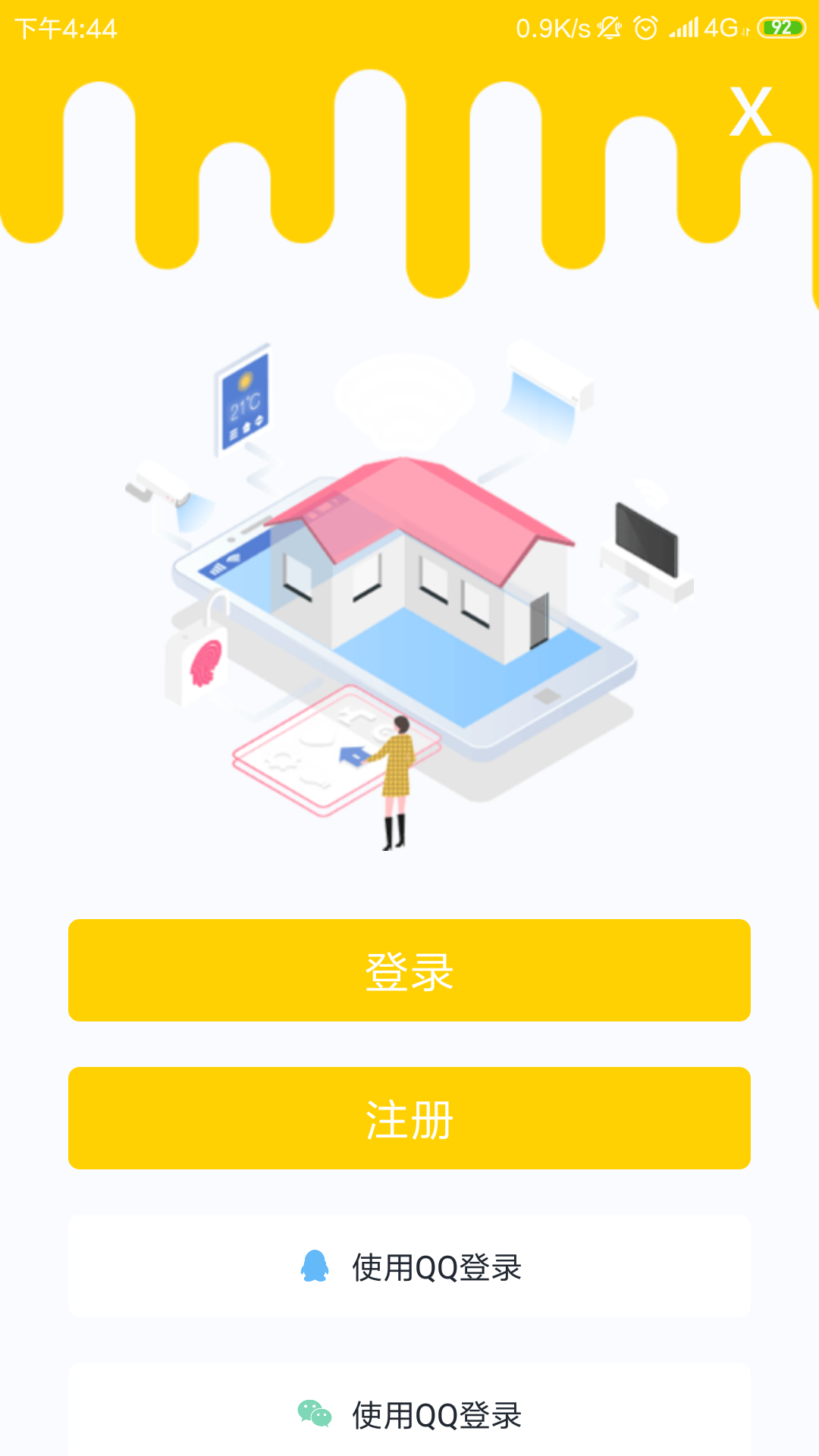819x1456 pixels.
Task: Sign in using the QQ penguin option
Action: [x=409, y=1266]
